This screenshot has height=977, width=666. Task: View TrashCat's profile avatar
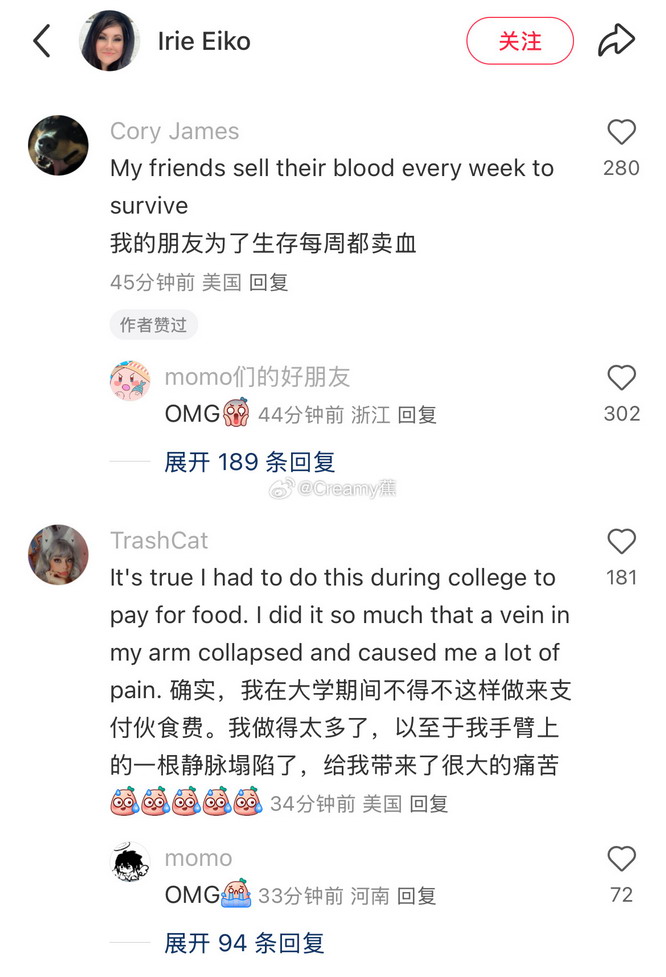(58, 555)
